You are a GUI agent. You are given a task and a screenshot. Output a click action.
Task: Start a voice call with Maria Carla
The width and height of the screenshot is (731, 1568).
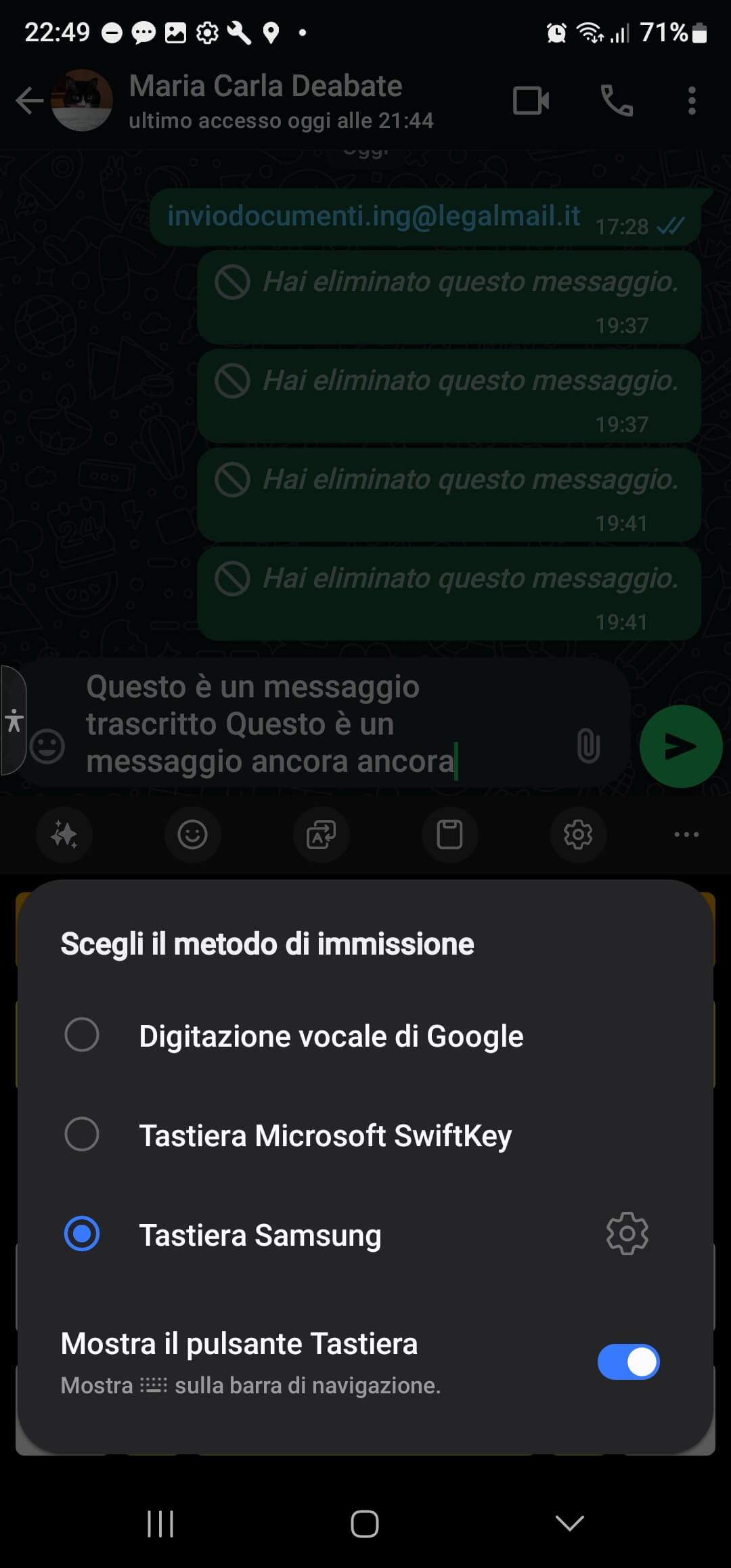click(617, 101)
